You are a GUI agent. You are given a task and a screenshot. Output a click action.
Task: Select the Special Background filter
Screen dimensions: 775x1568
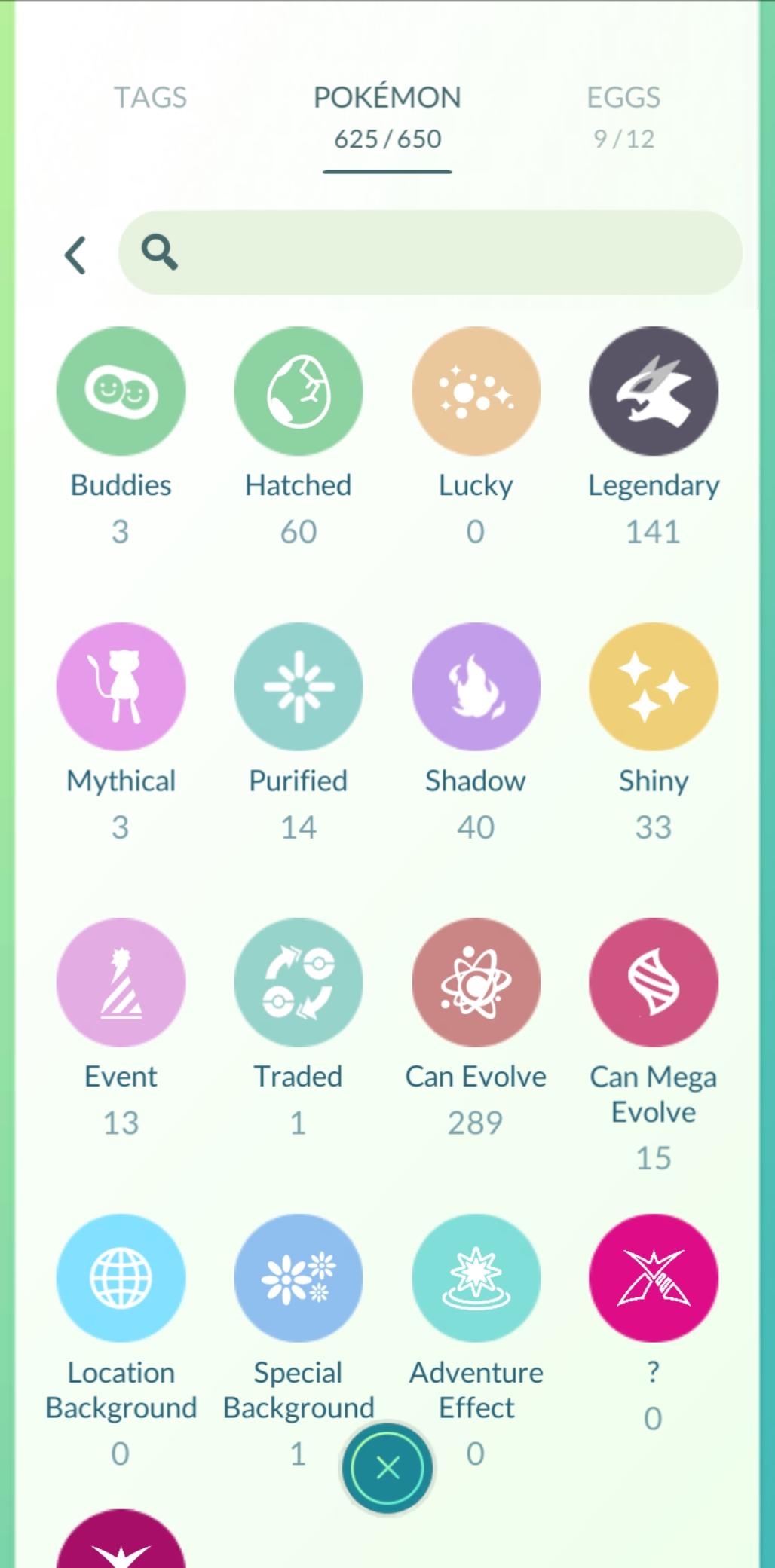pyautogui.click(x=298, y=1278)
